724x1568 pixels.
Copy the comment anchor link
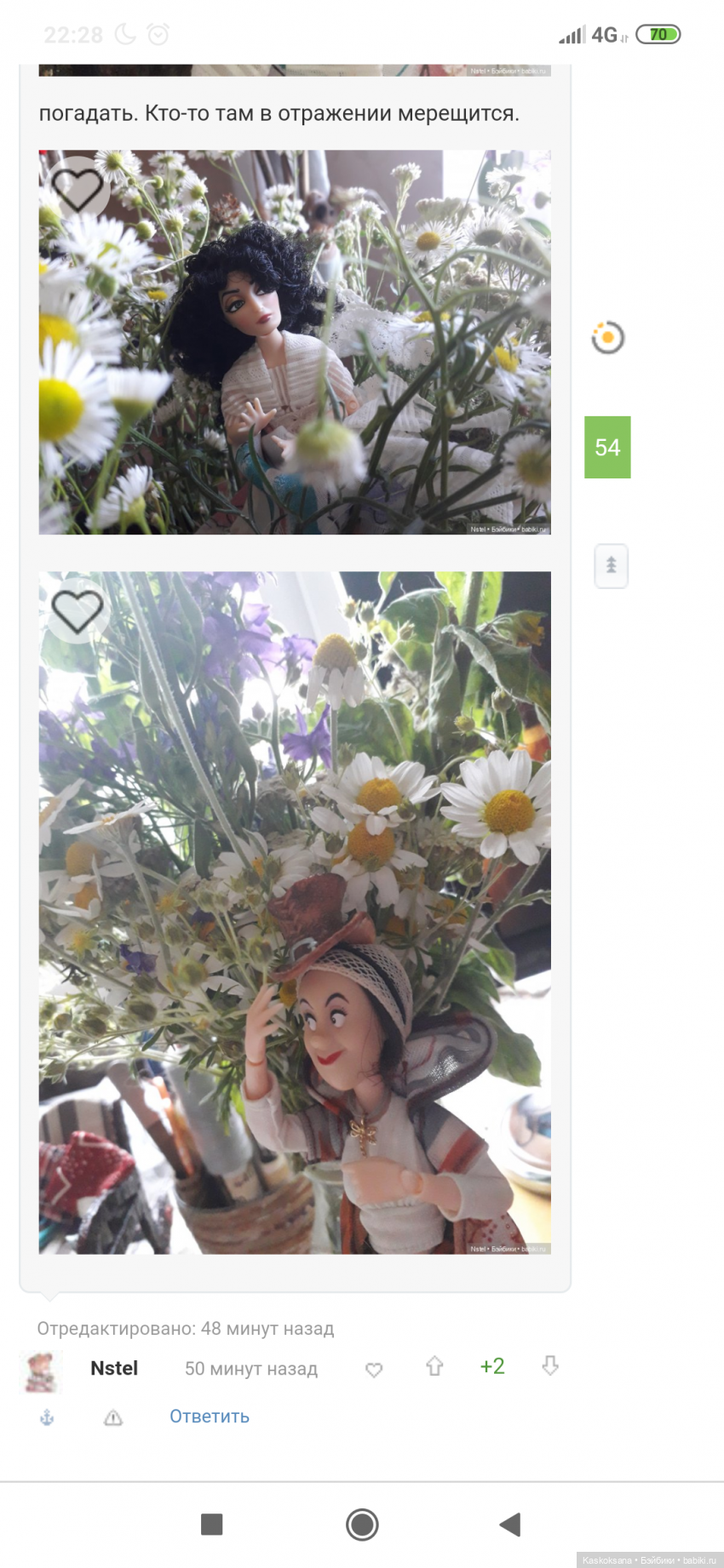[x=47, y=1416]
